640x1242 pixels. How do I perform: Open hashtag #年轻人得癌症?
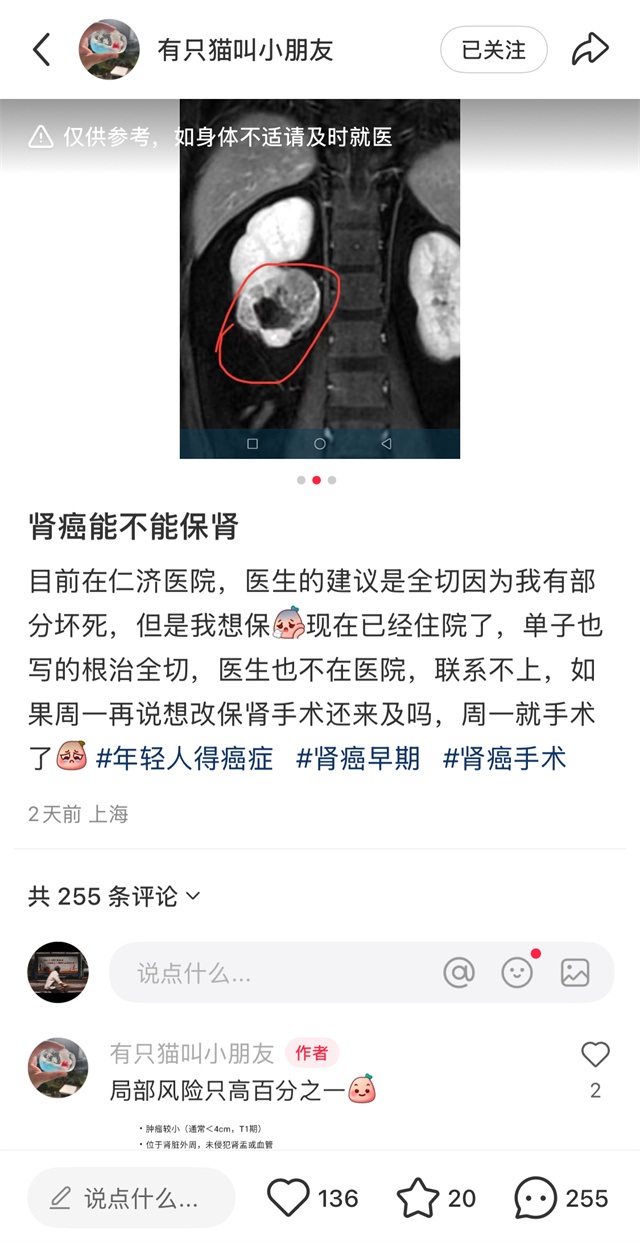point(184,758)
